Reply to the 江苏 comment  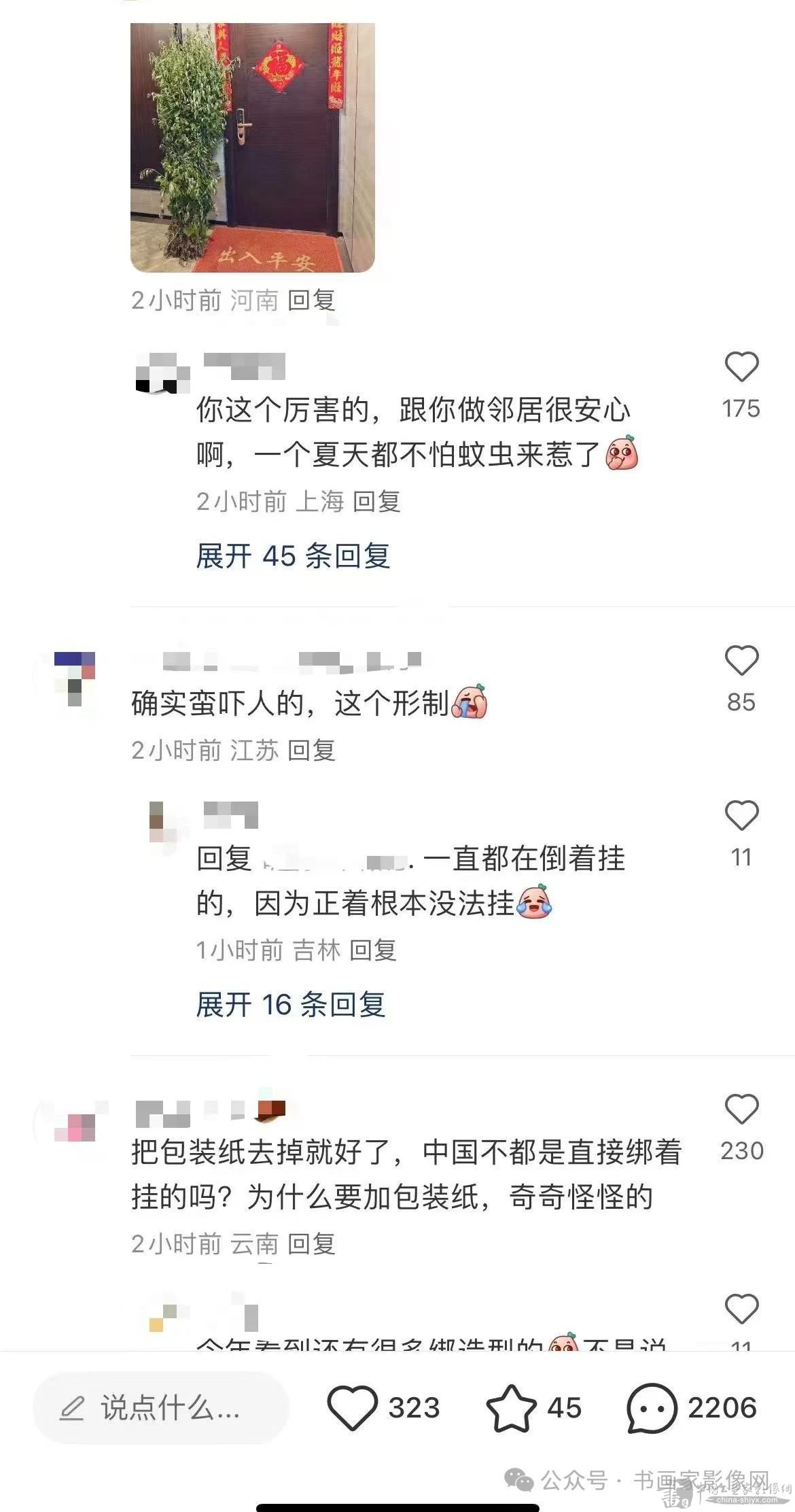tap(311, 751)
